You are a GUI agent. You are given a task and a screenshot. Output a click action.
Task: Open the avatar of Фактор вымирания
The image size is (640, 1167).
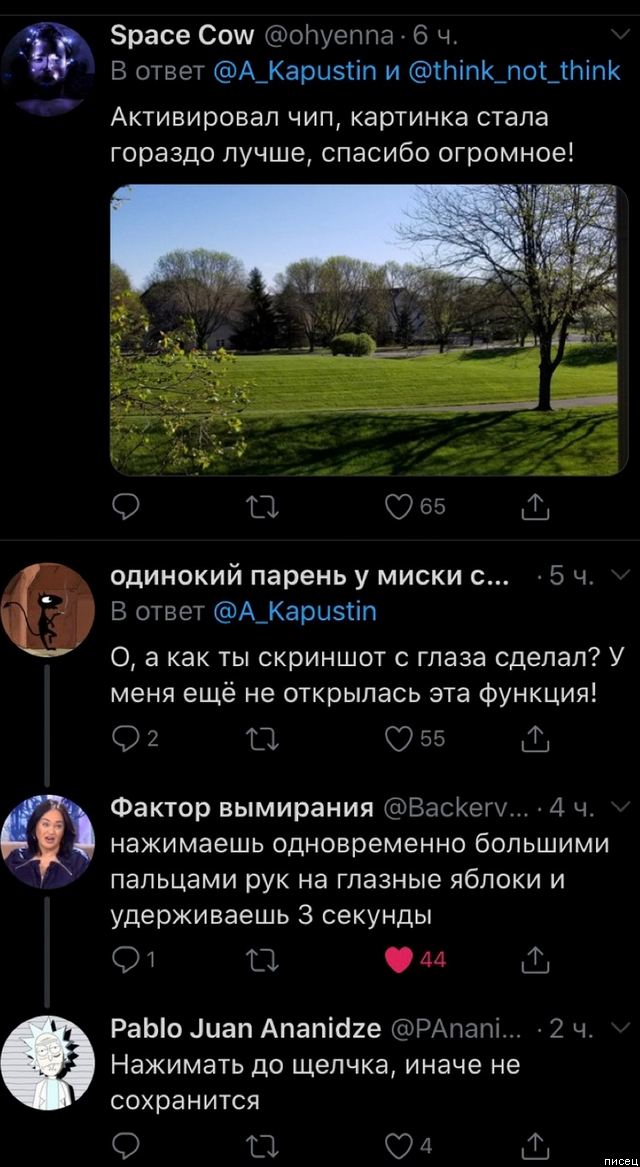tap(47, 841)
